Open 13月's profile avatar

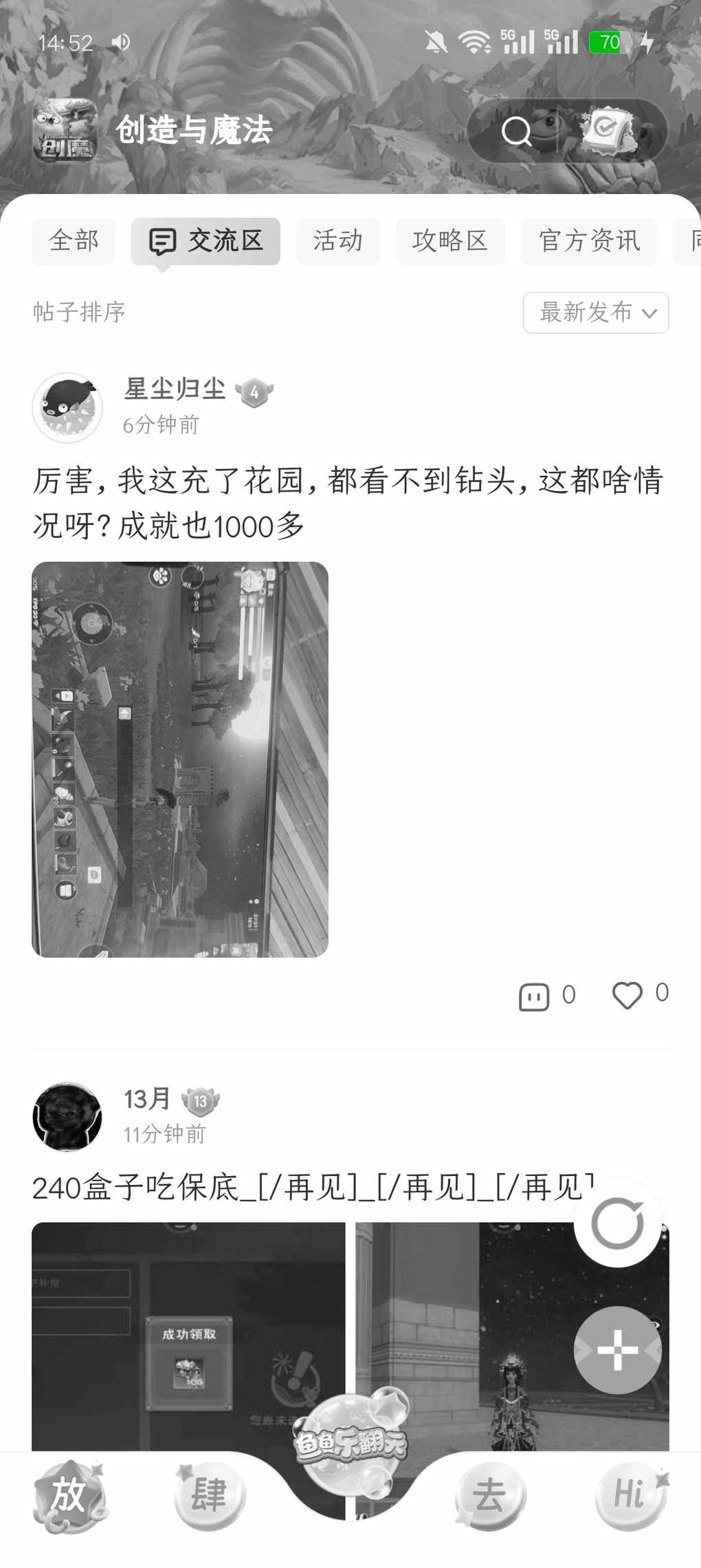67,1116
